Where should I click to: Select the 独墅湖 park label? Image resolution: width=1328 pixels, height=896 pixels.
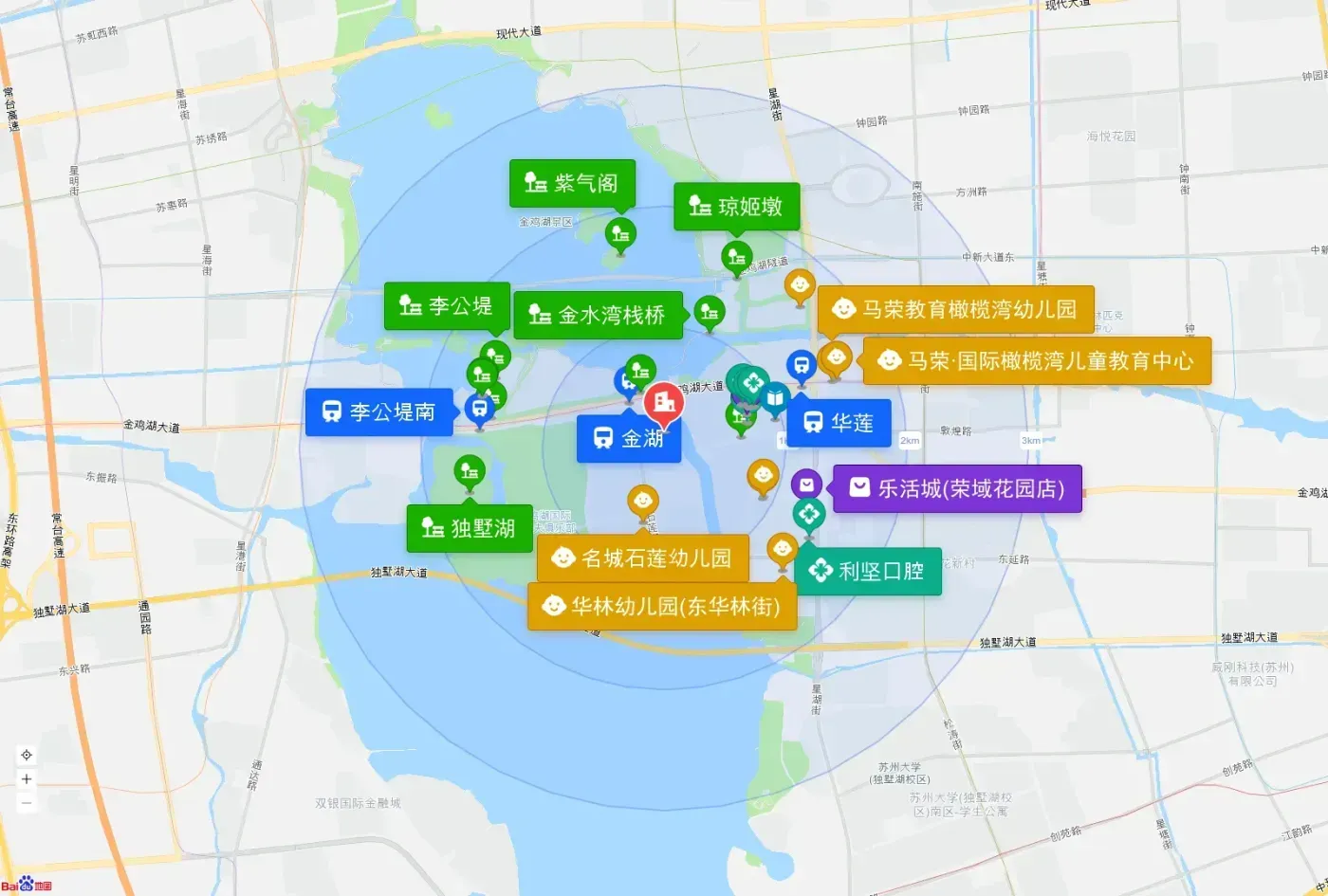(470, 528)
